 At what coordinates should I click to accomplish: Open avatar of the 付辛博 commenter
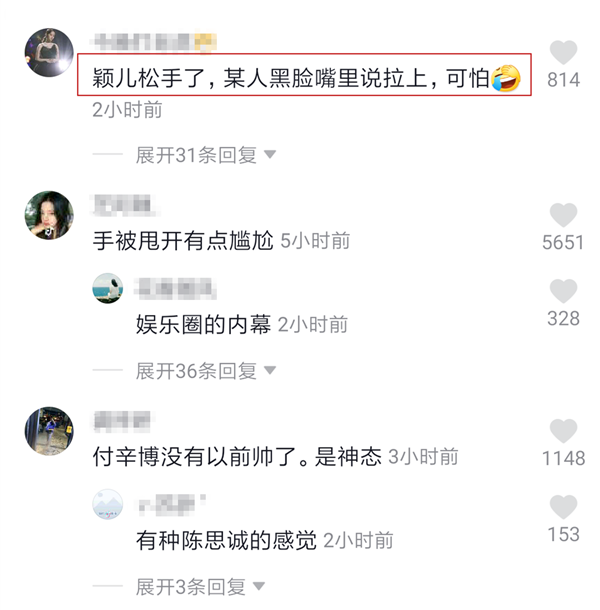tap(48, 431)
